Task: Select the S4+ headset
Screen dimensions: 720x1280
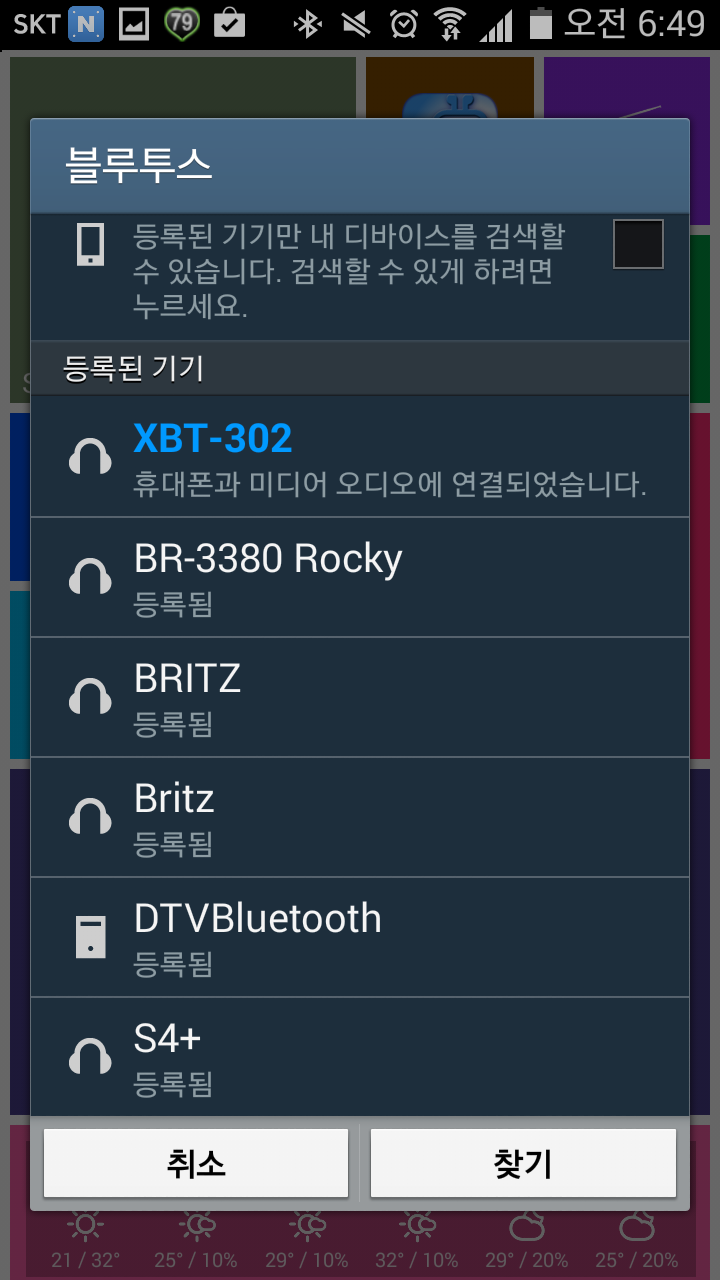Action: [360, 1056]
